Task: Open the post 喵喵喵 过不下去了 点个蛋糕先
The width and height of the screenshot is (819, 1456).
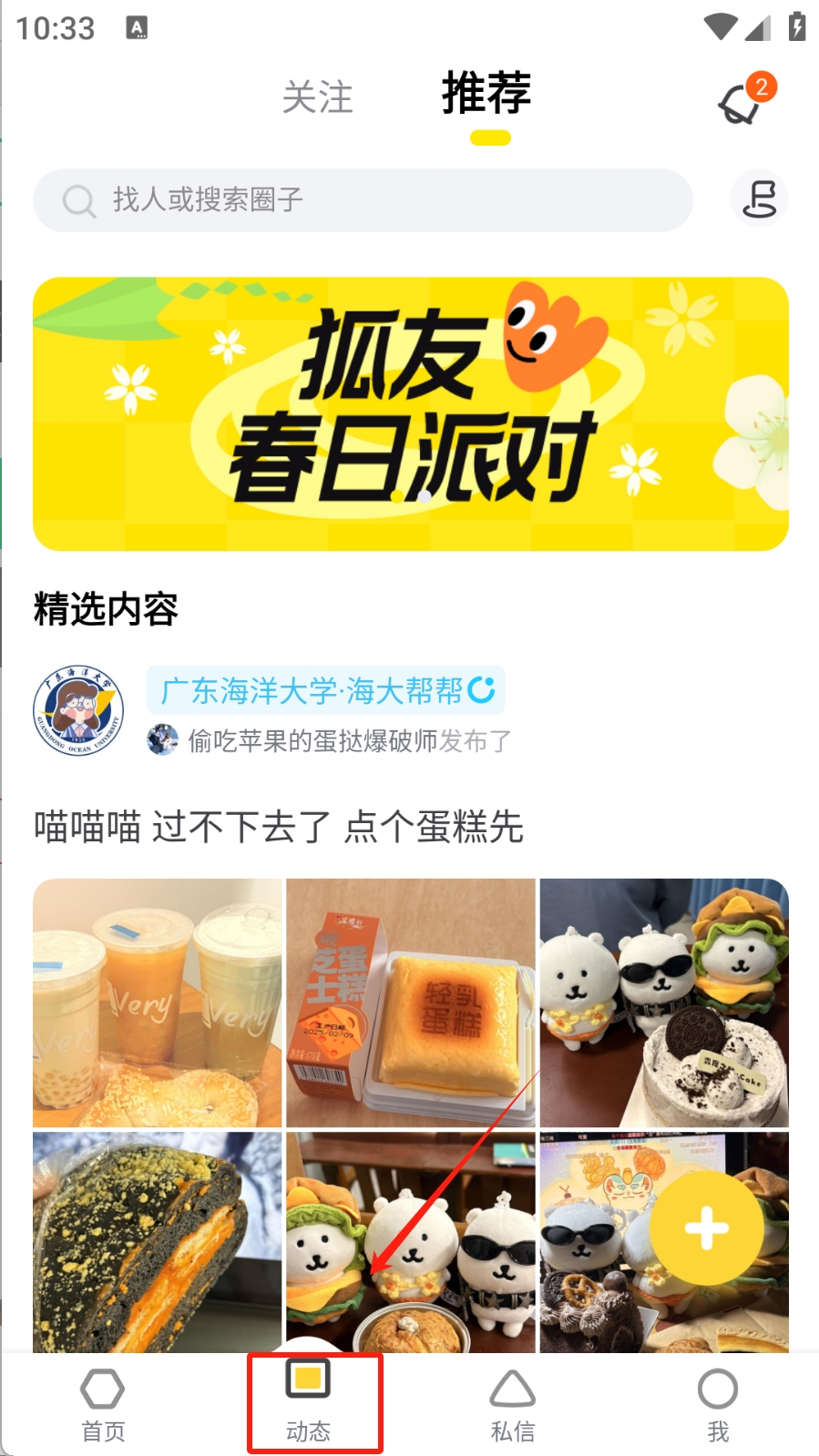Action: point(279,827)
